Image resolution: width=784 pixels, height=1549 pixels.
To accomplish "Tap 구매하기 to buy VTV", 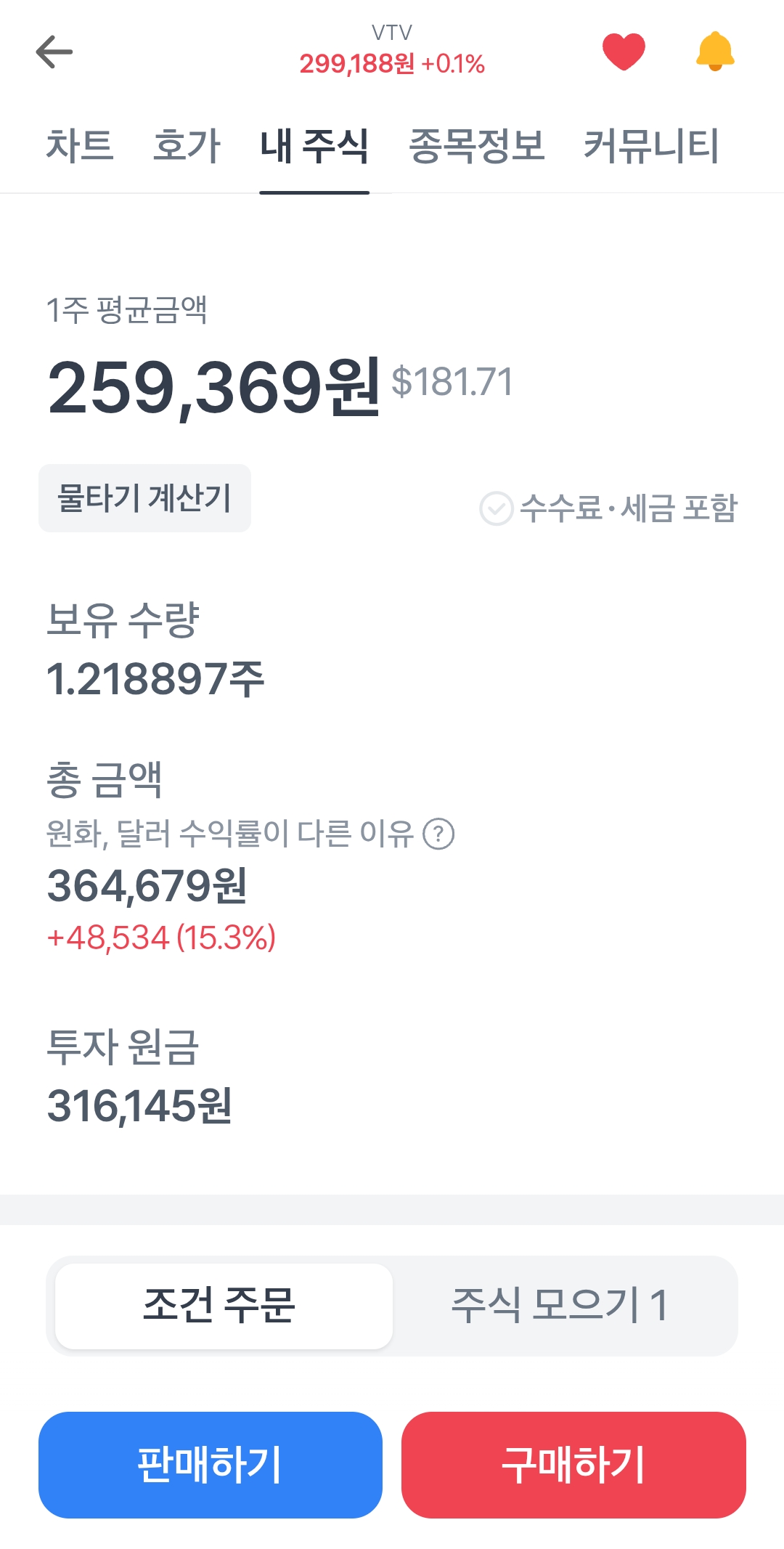I will coord(573,1465).
